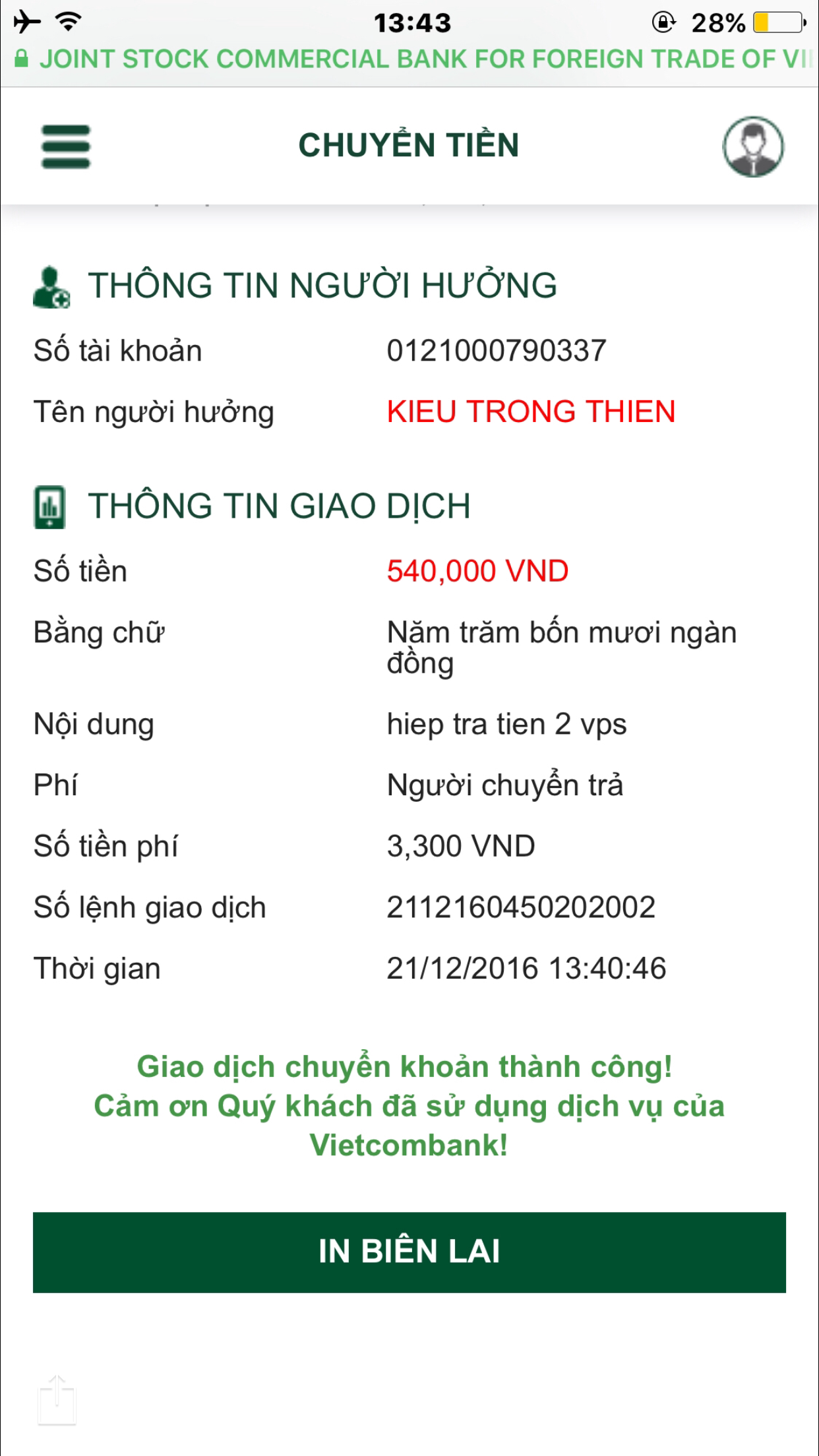Open the hamburger navigation menu
819x1456 pixels.
(x=65, y=146)
